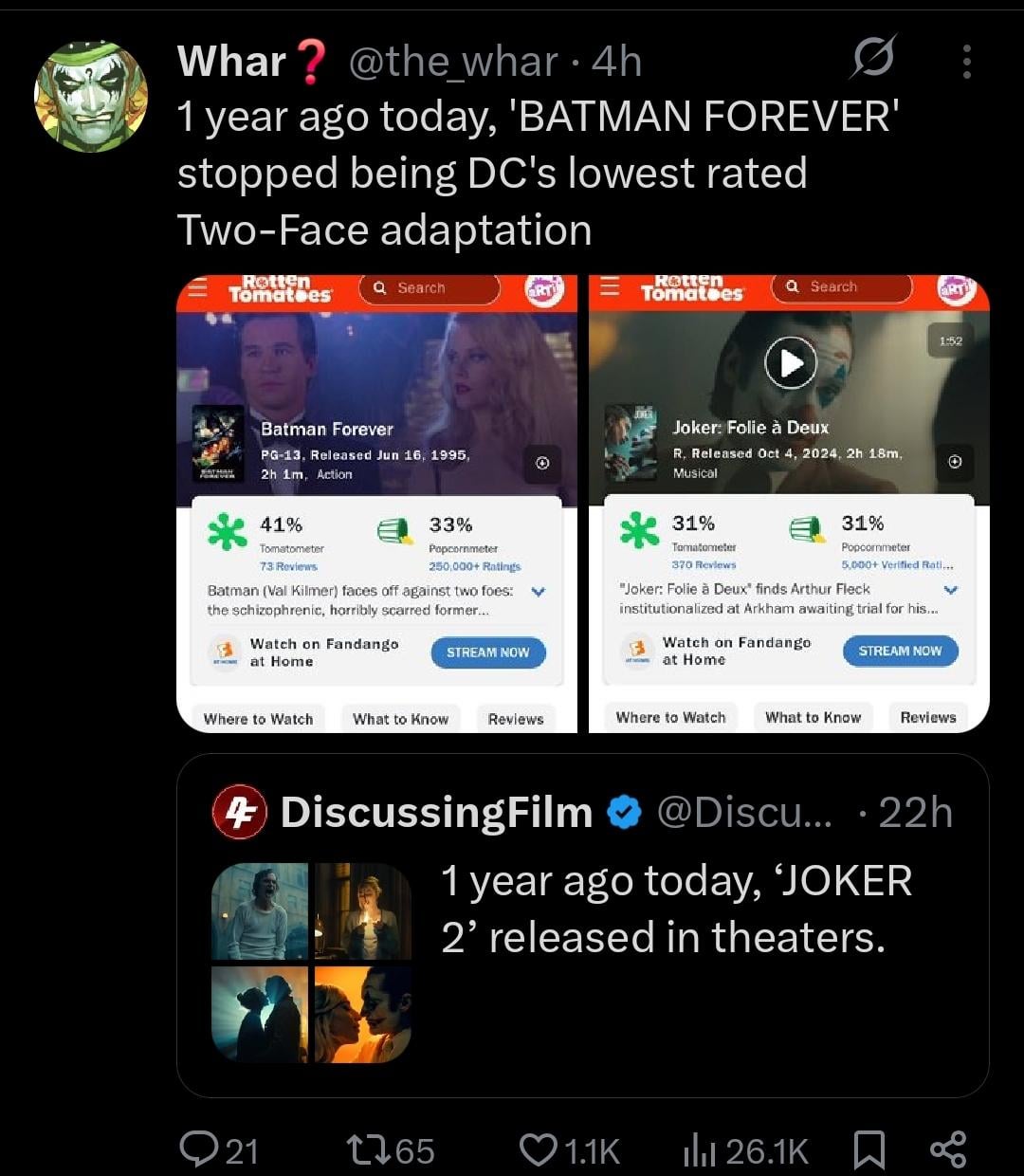Screen dimensions: 1024x1176
Task: Bookmark this post
Action: tap(869, 1150)
